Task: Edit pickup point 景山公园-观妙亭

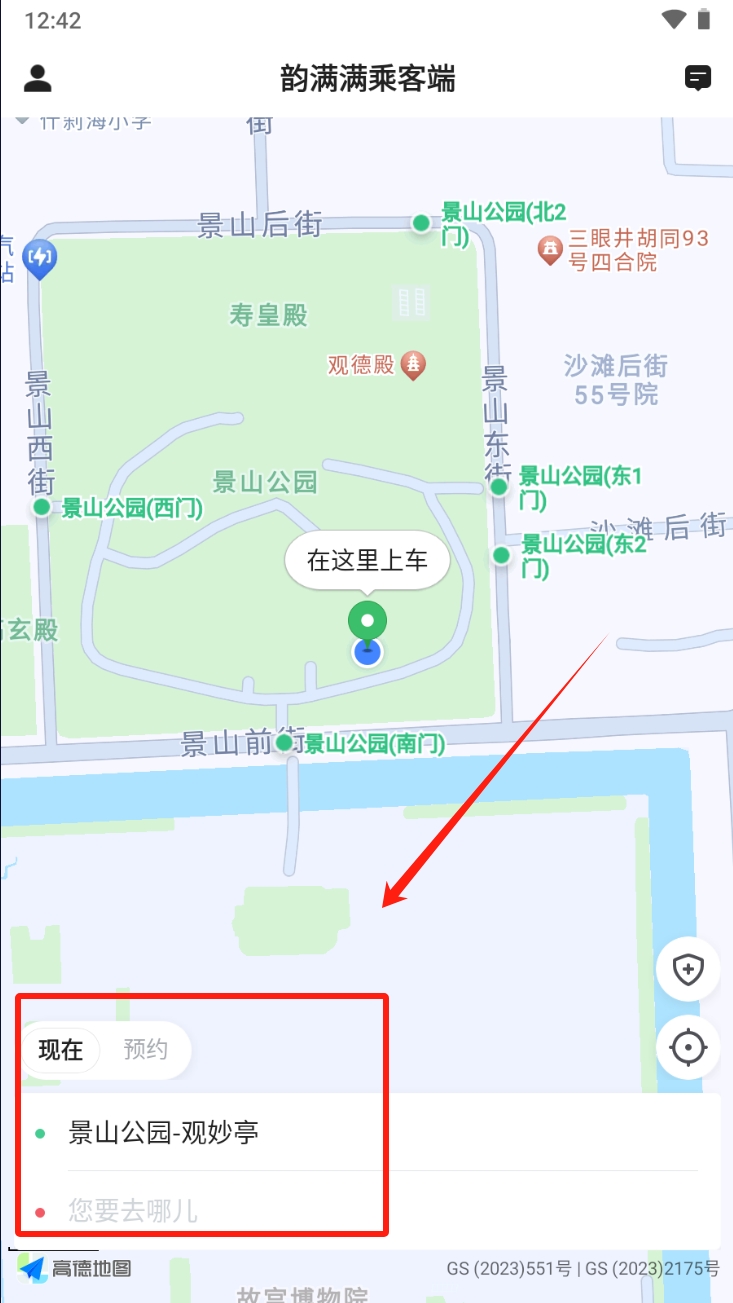Action: [x=368, y=1133]
